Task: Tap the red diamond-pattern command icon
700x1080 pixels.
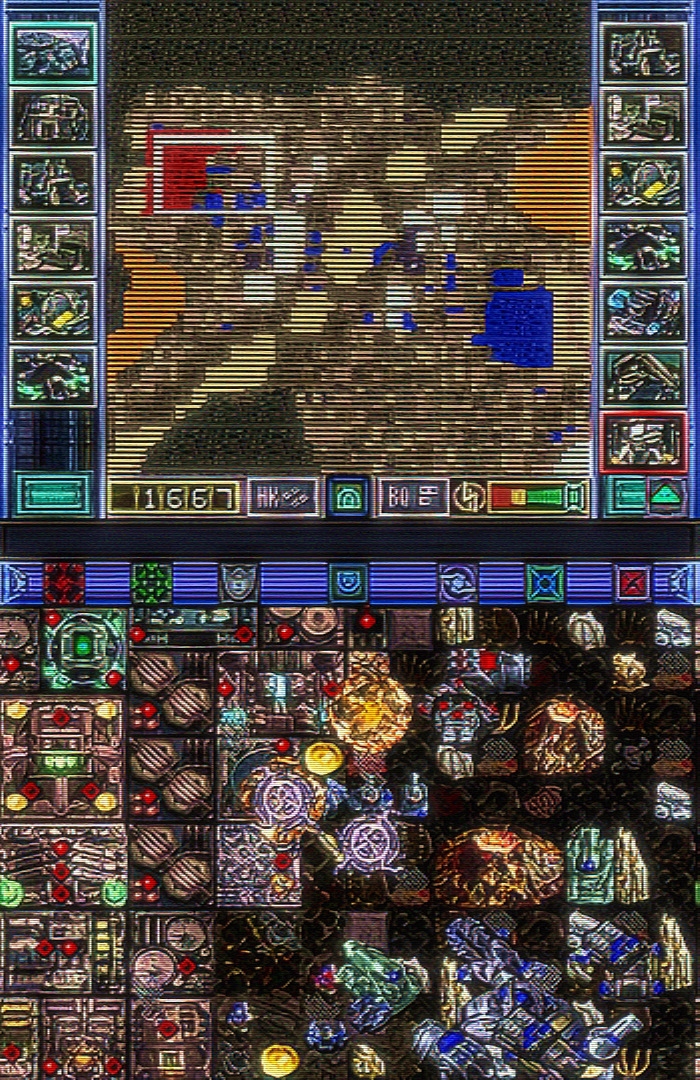Action: [64, 582]
